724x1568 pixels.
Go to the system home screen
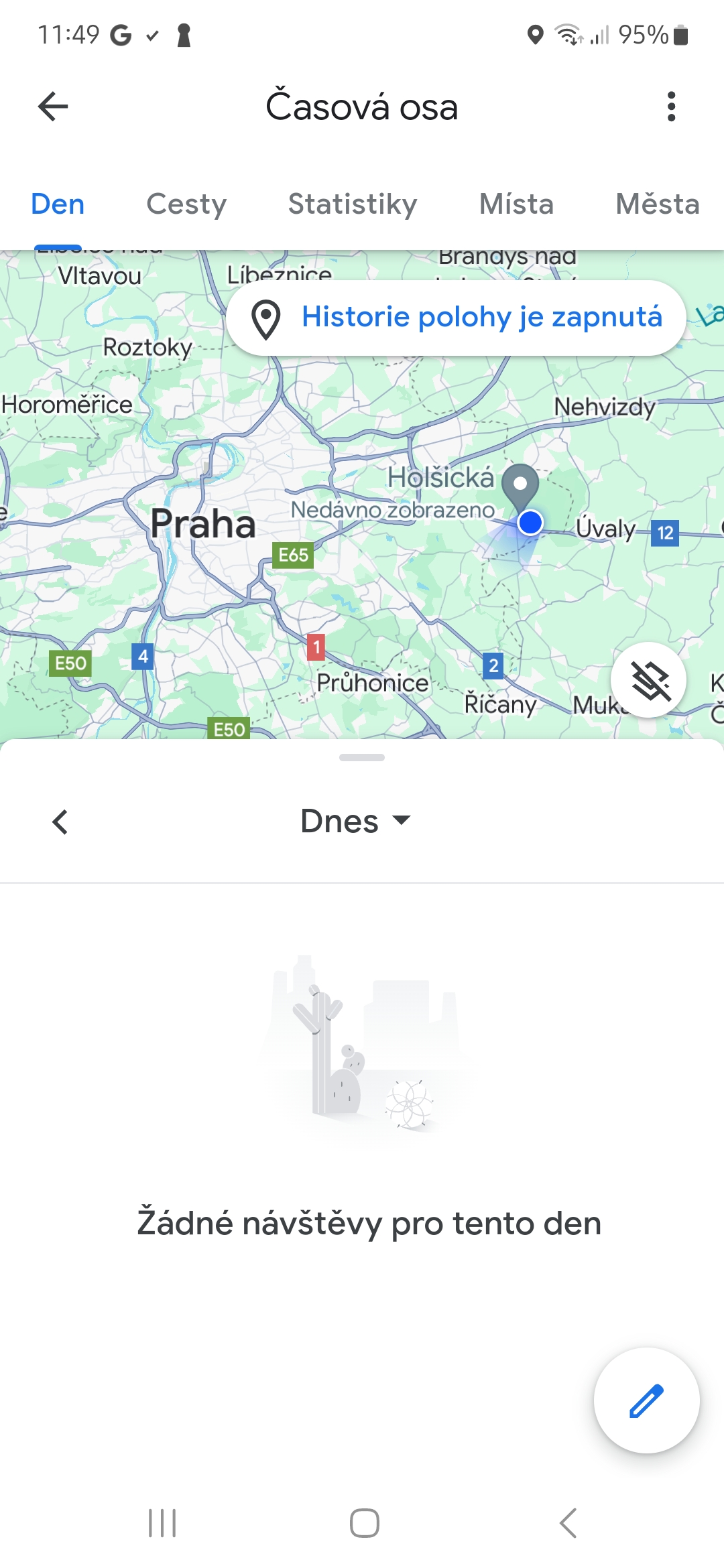[365, 1523]
